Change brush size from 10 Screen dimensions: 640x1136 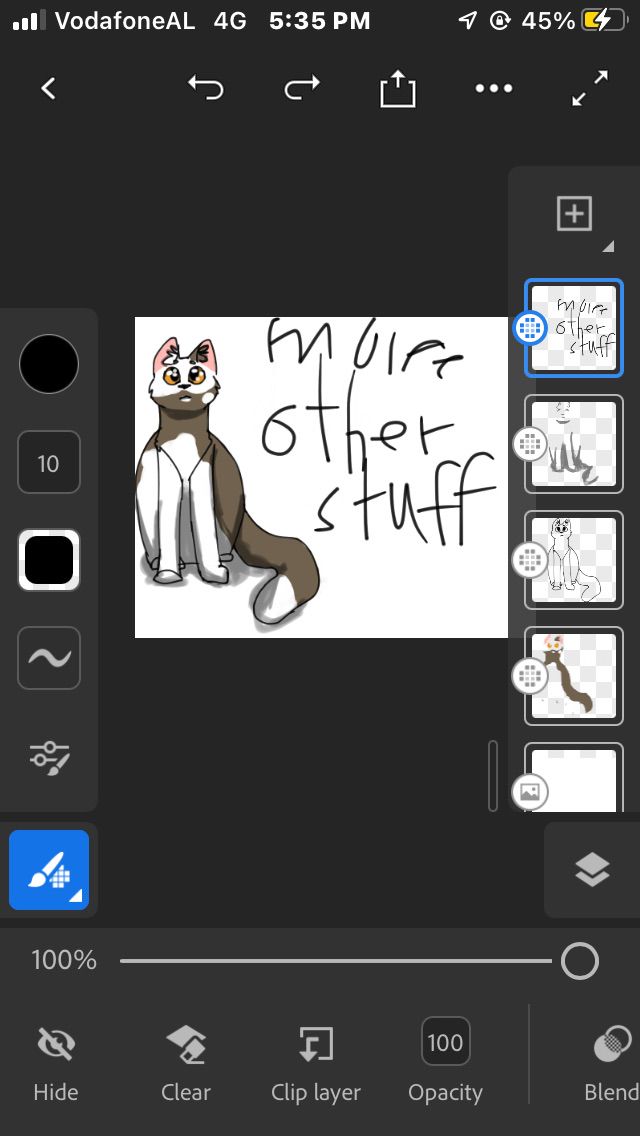[x=49, y=463]
